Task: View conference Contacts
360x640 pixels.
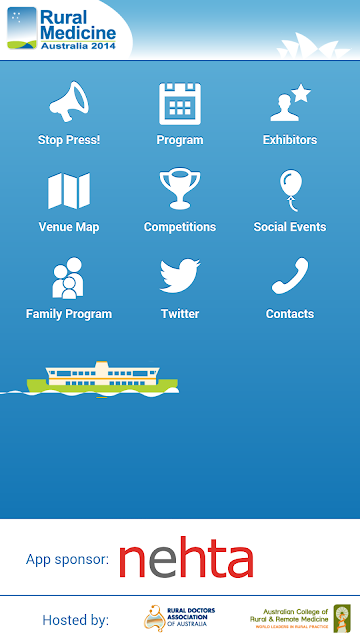Action: 290,289
